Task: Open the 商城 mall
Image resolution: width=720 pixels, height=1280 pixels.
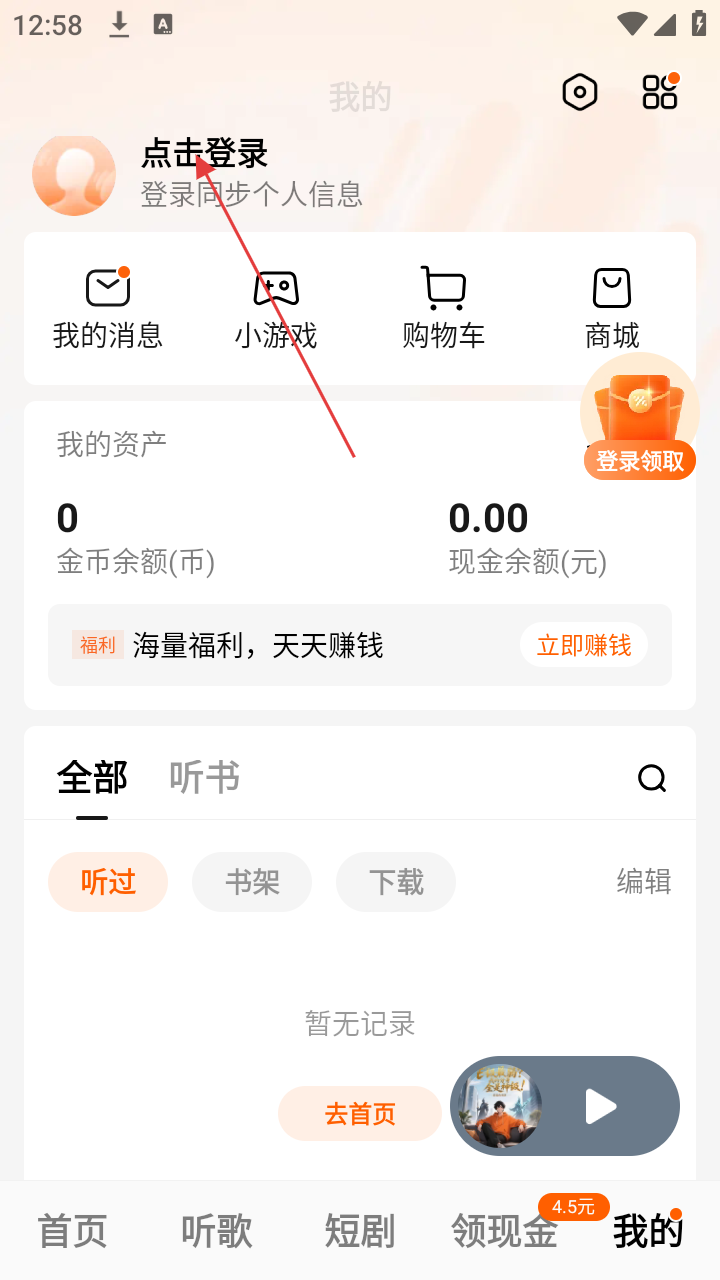Action: coord(612,309)
